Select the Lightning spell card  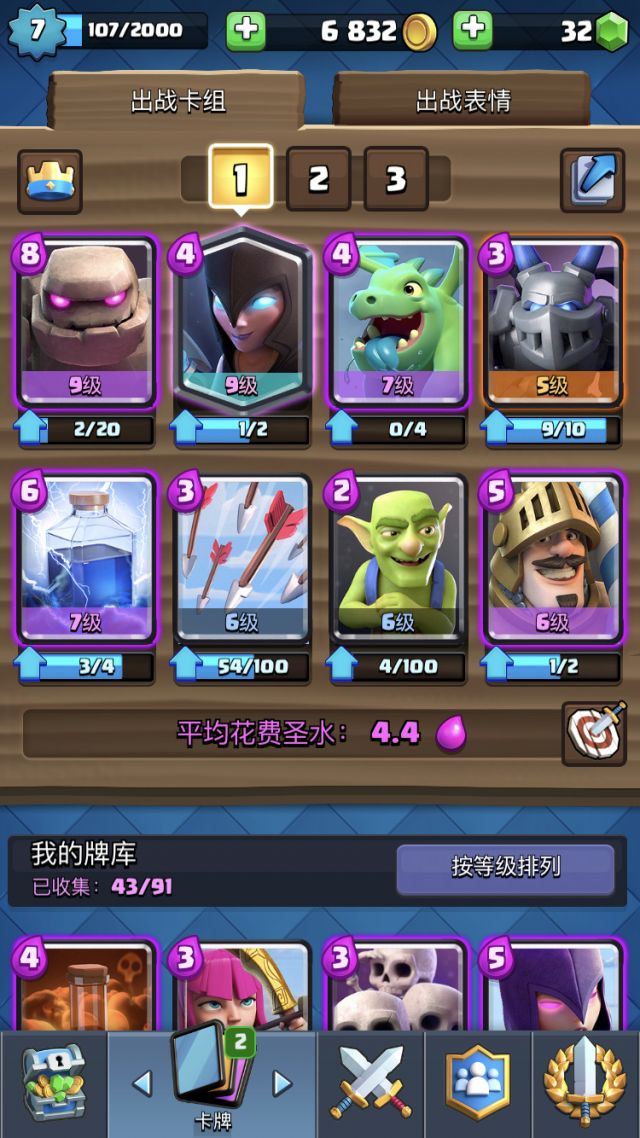tap(86, 560)
